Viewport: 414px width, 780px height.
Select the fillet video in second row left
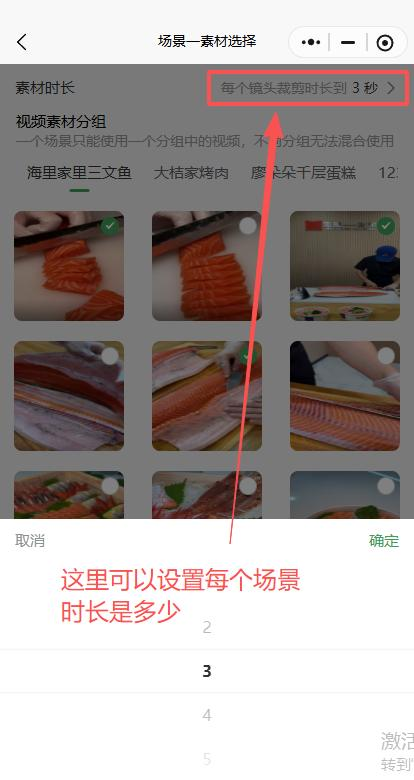pos(110,356)
